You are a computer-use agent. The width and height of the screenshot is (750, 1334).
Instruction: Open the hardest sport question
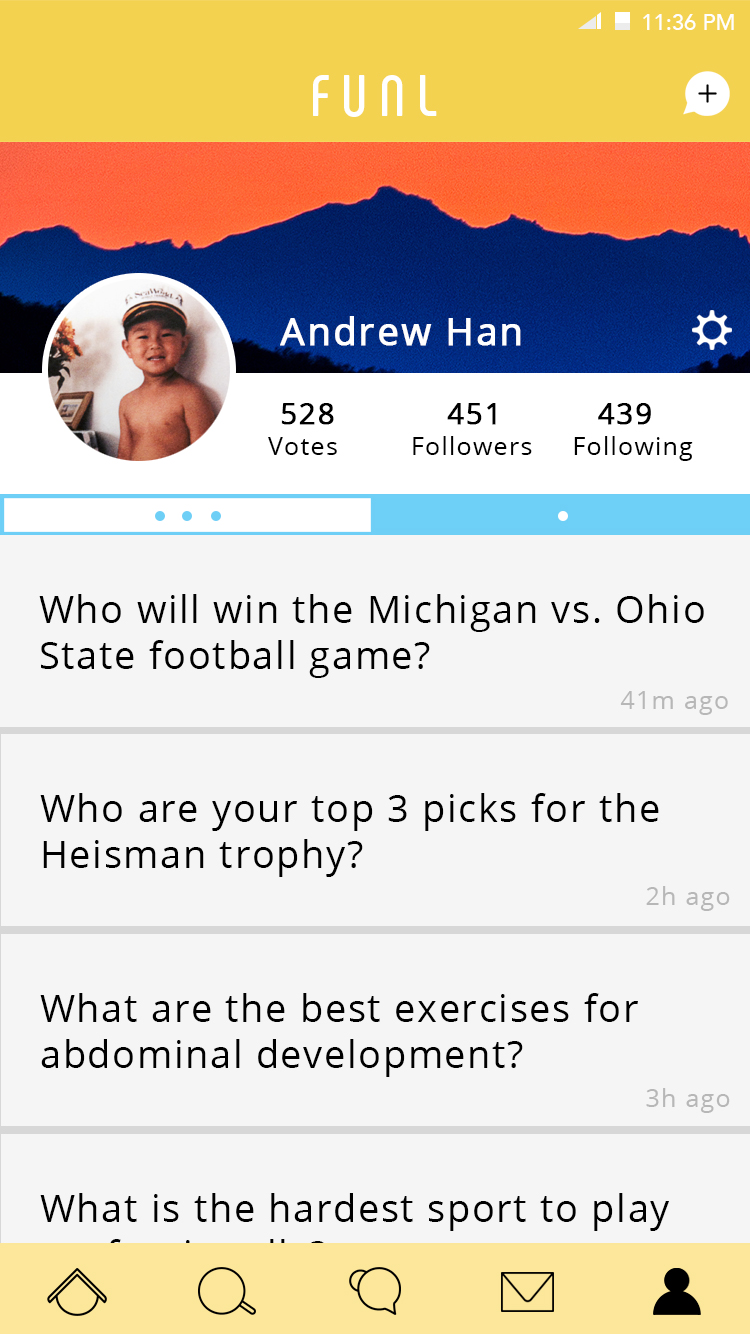click(x=374, y=1205)
